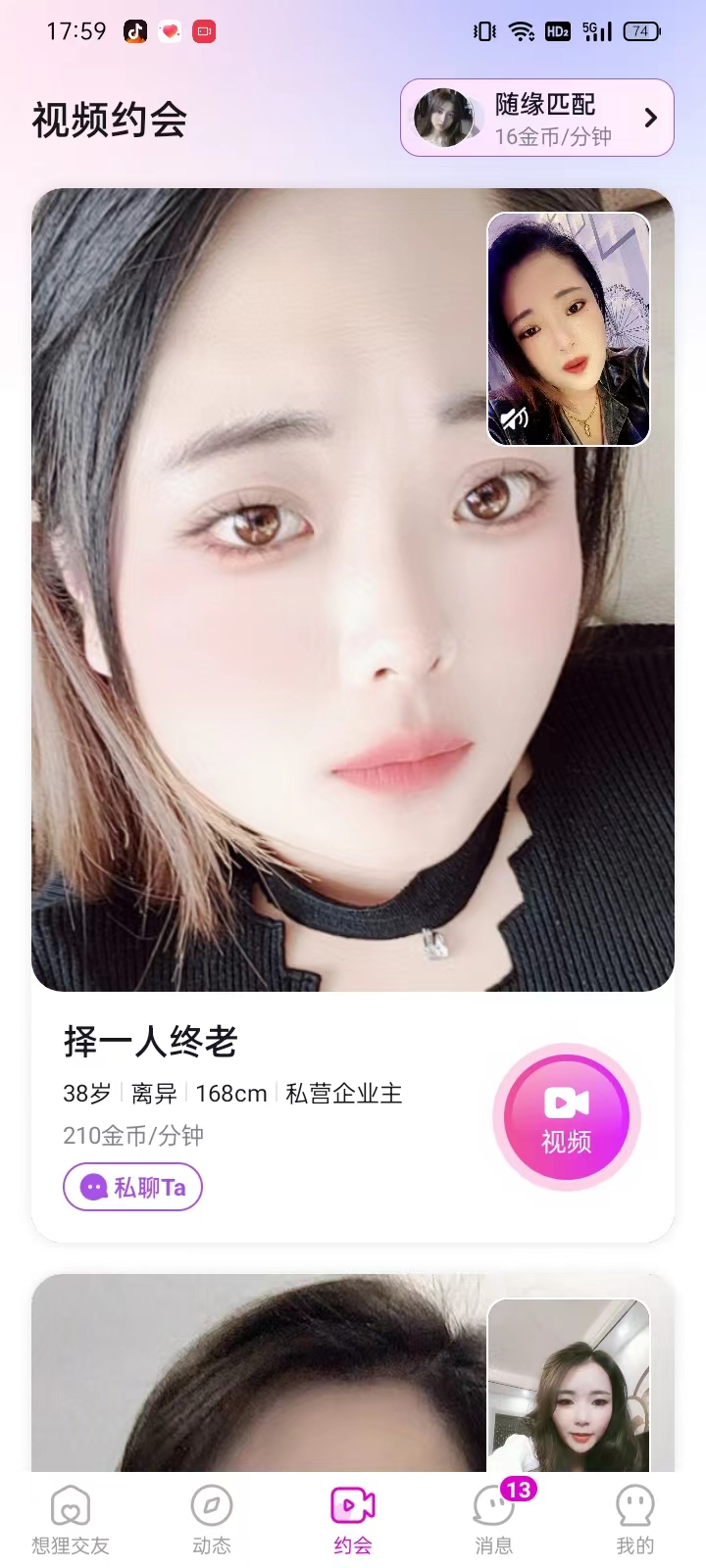706x1568 pixels.
Task: Open the 我的 profile icon
Action: point(634,1502)
